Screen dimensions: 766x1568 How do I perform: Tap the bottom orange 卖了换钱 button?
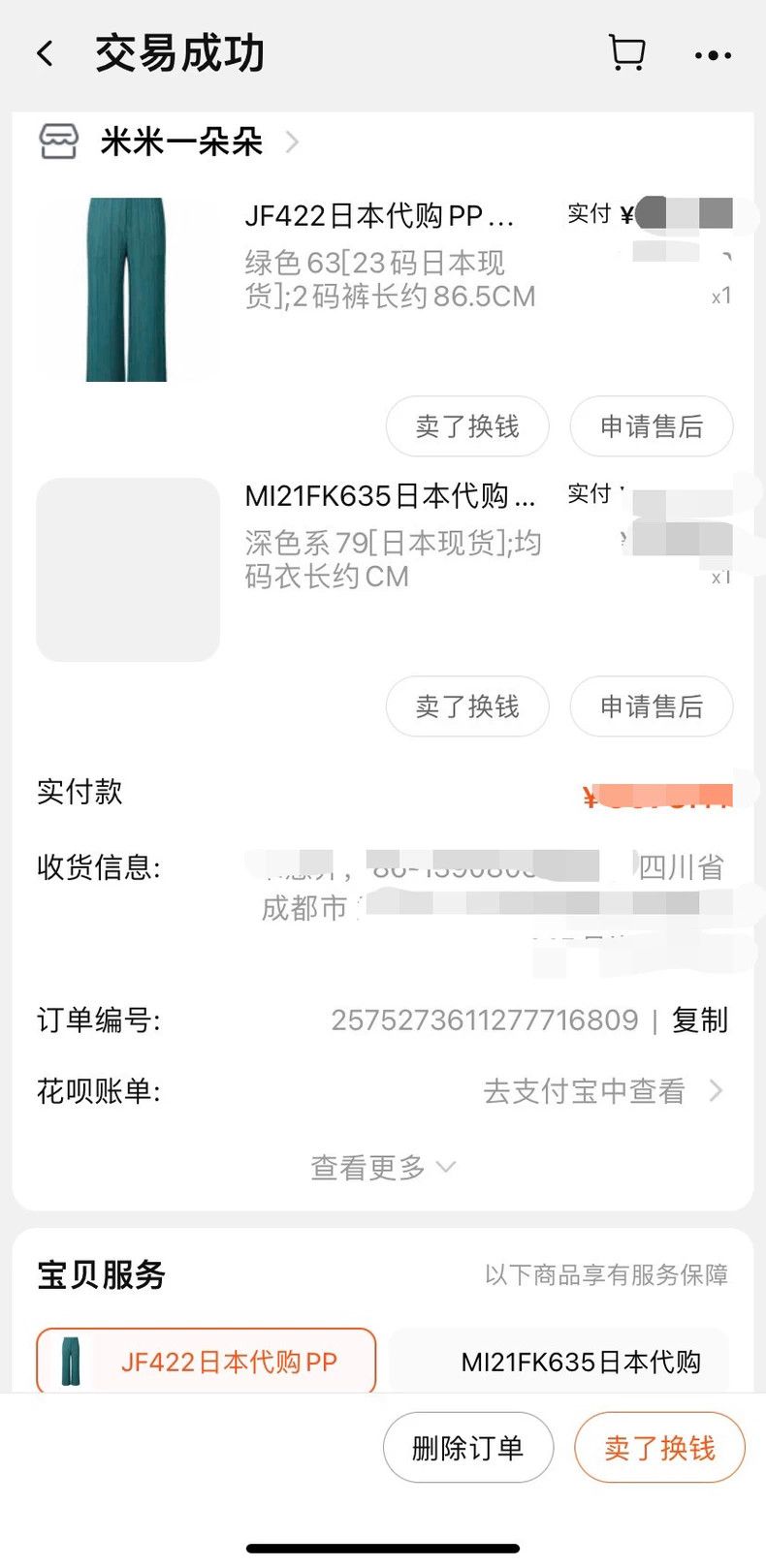[659, 1448]
